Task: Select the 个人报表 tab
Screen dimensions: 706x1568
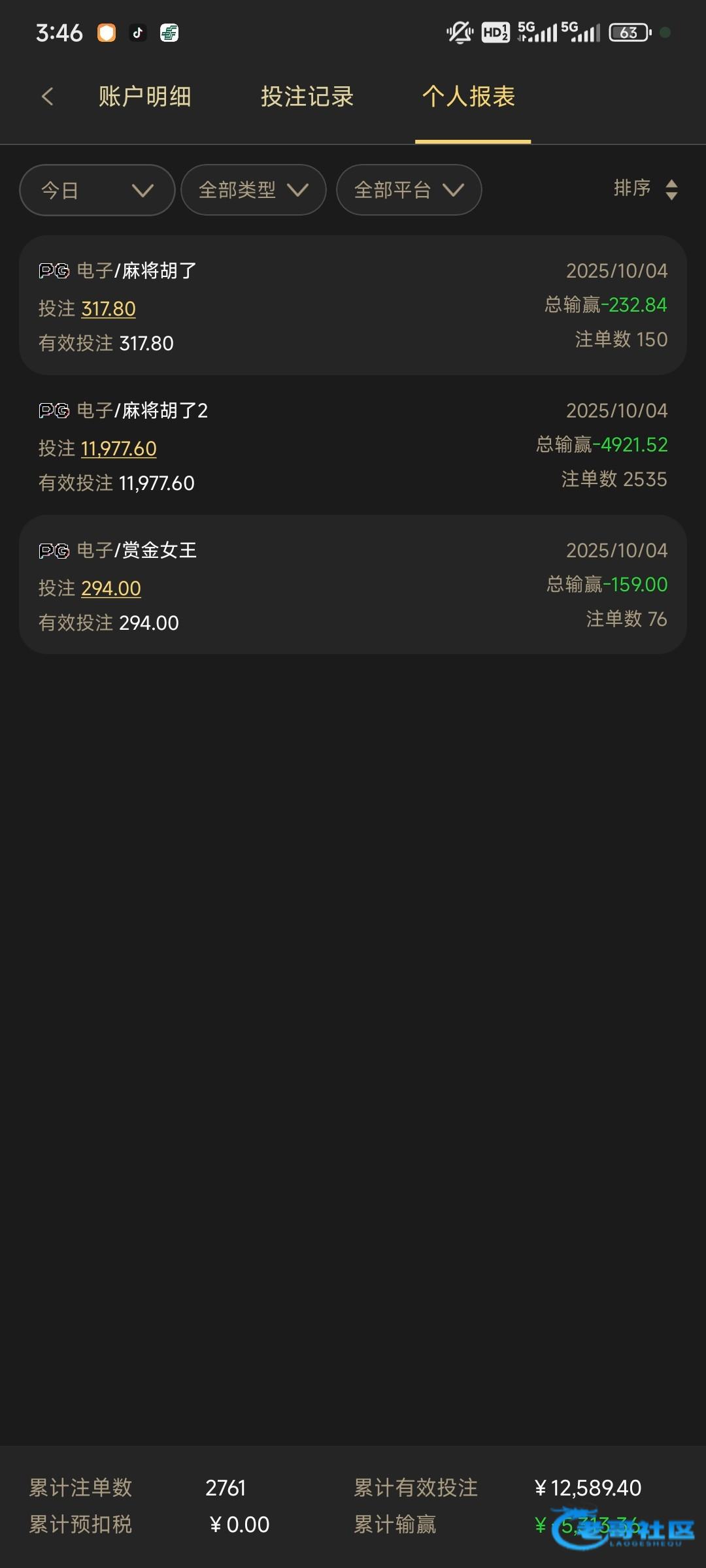Action: (469, 97)
